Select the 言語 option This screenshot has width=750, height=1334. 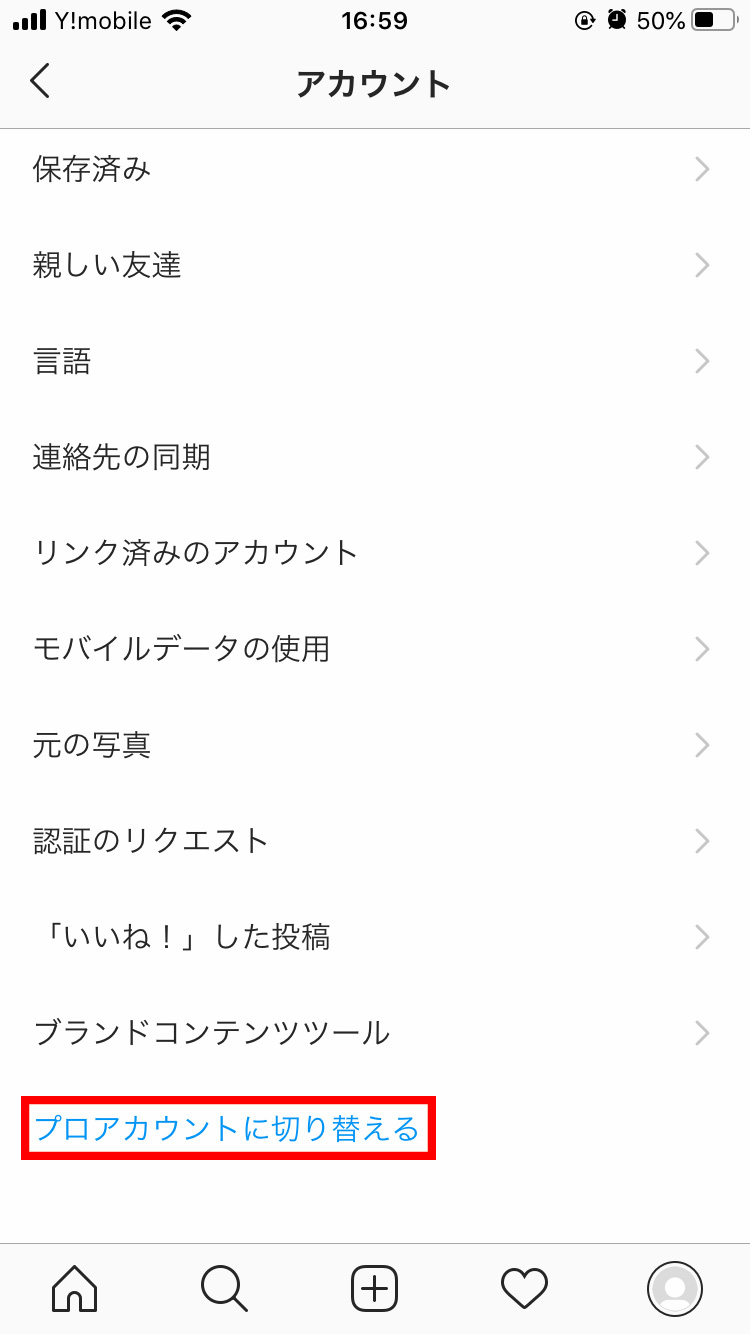375,361
